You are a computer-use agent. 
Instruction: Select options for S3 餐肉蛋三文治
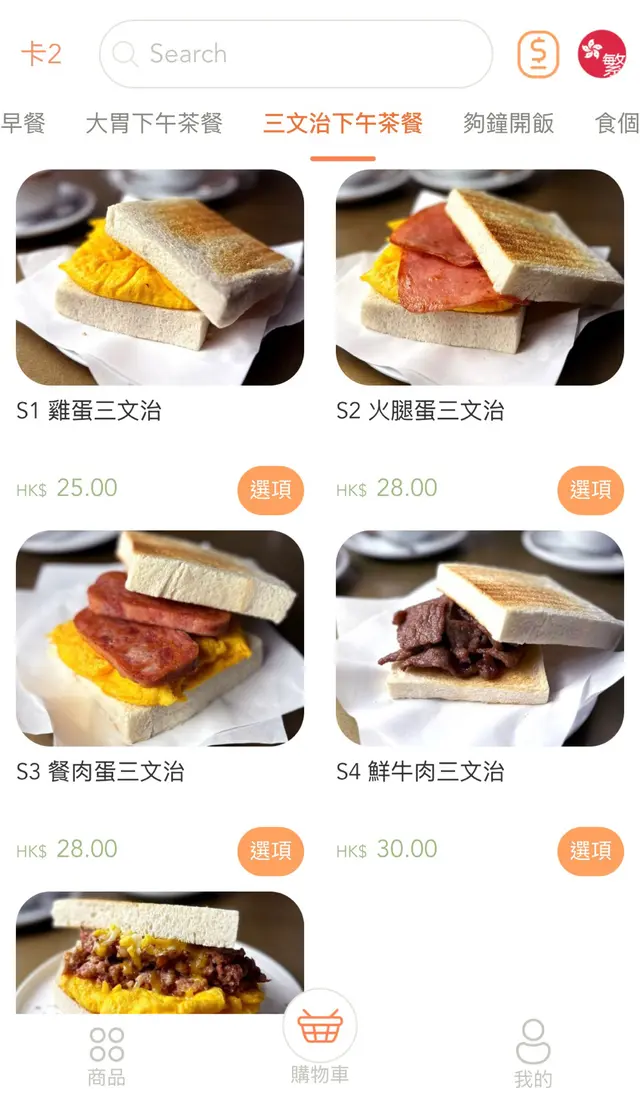pyautogui.click(x=270, y=851)
